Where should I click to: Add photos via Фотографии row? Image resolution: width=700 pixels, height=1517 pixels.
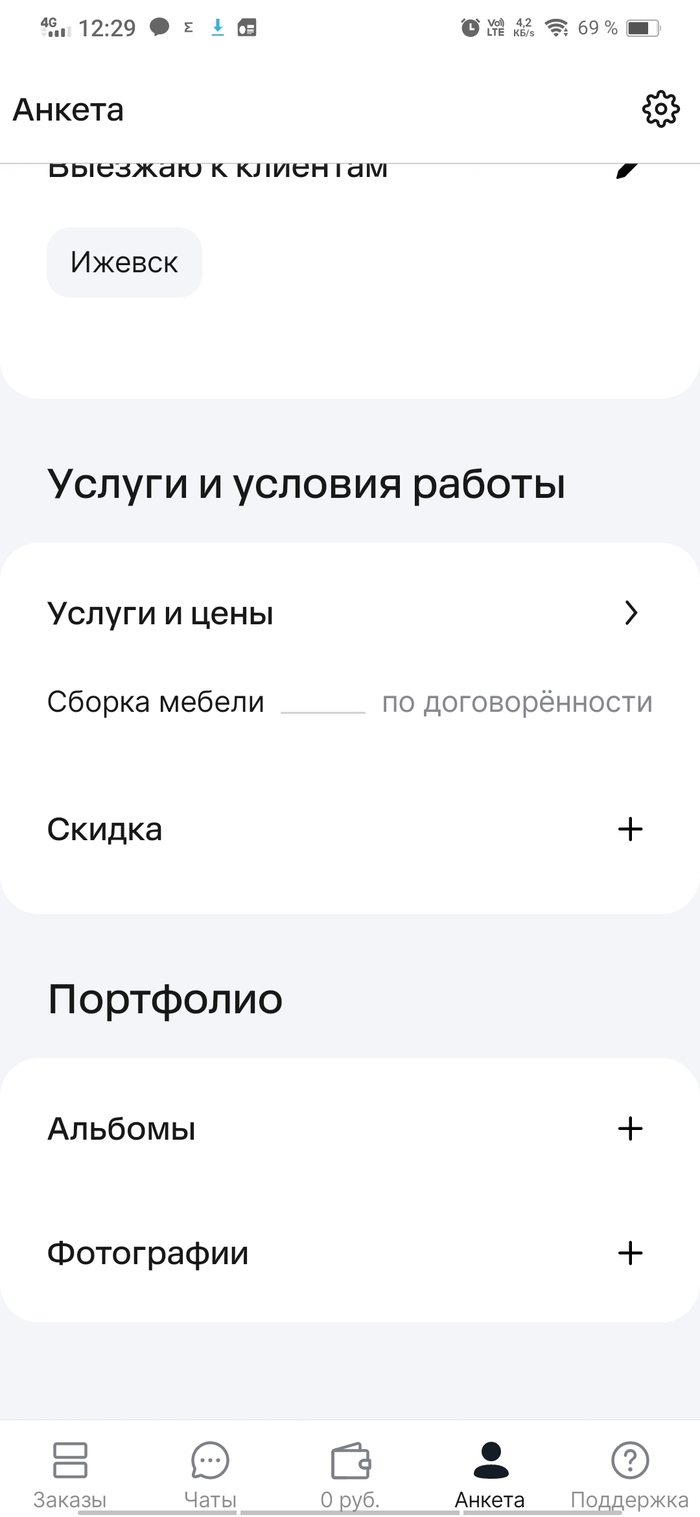tap(630, 1253)
